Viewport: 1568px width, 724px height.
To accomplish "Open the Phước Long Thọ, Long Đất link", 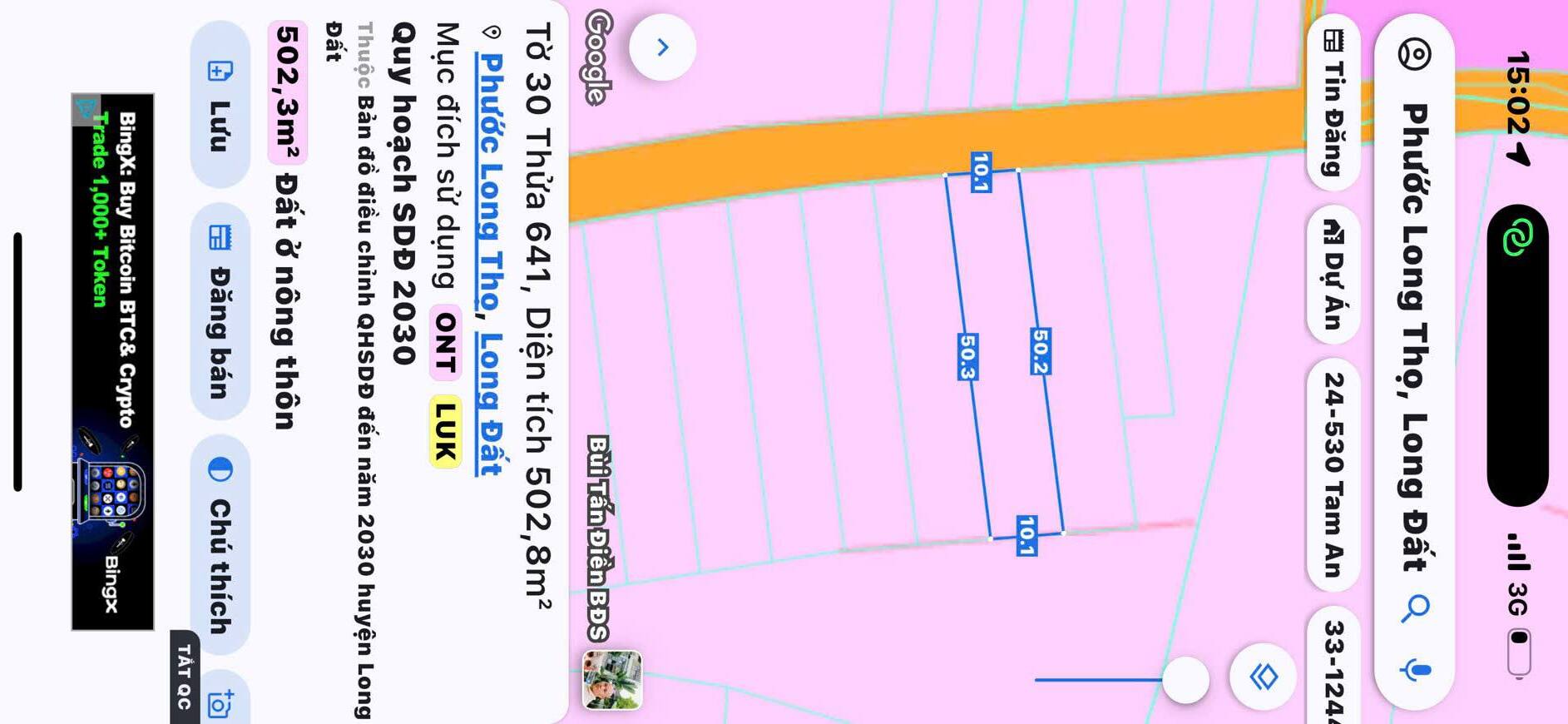I will [491, 262].
